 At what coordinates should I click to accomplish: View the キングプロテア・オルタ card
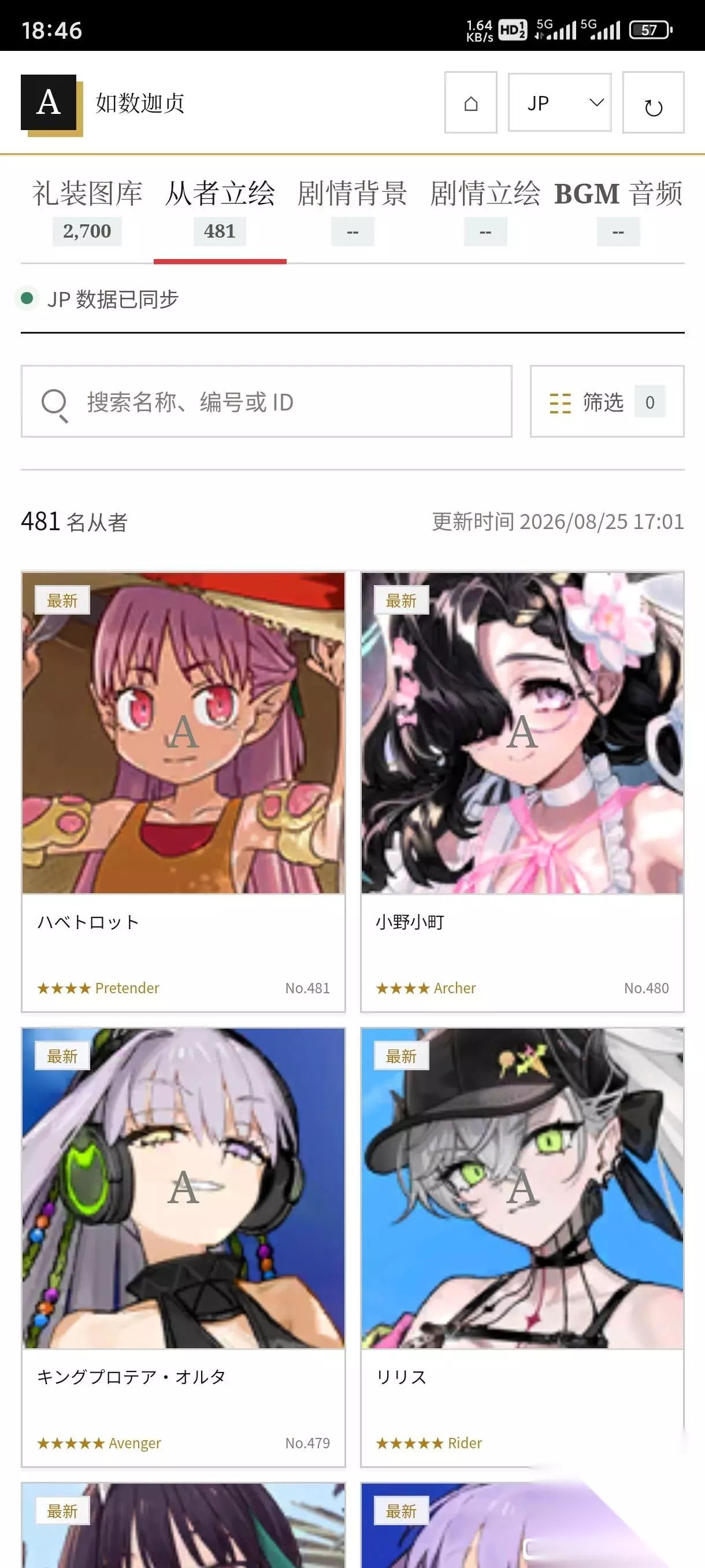tap(183, 1247)
